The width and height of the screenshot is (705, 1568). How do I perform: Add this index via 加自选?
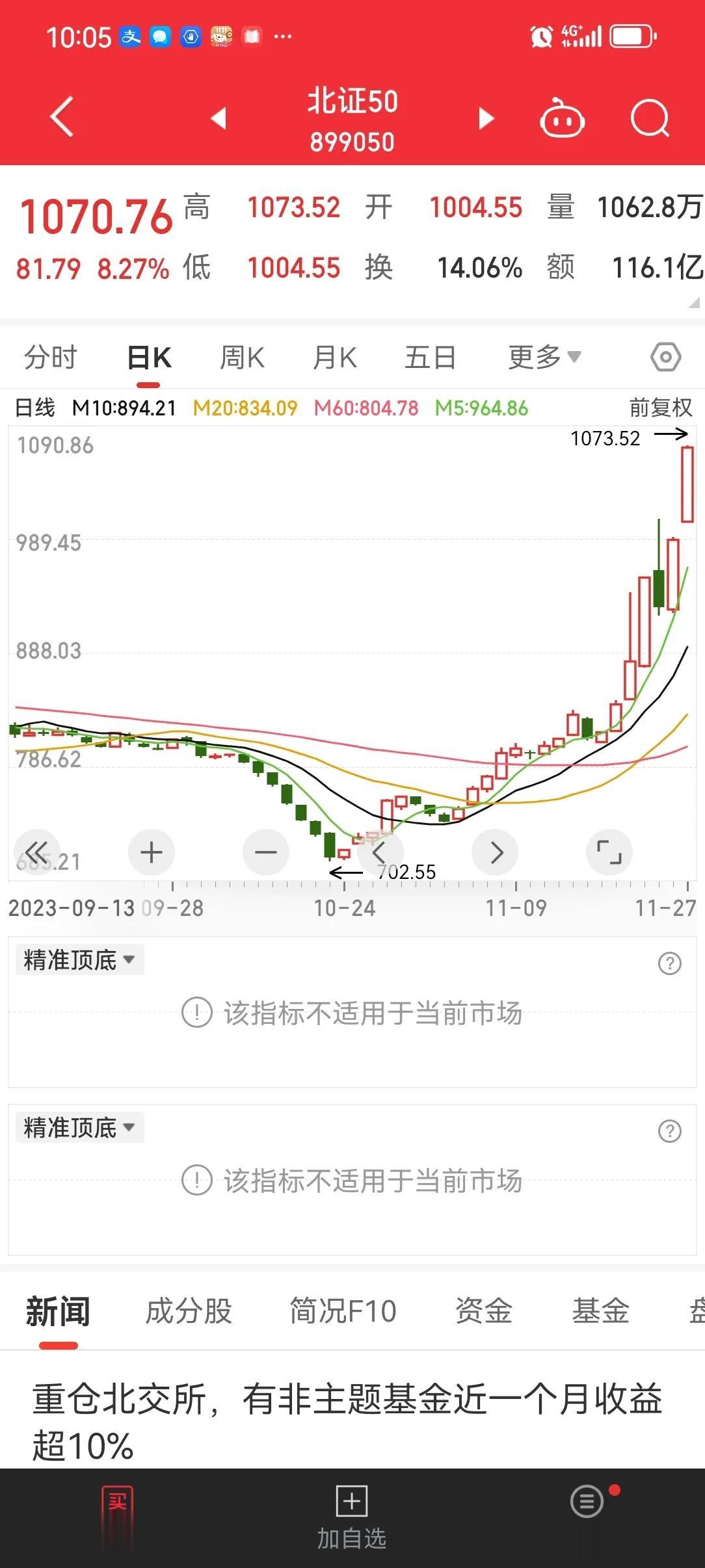352,1517
